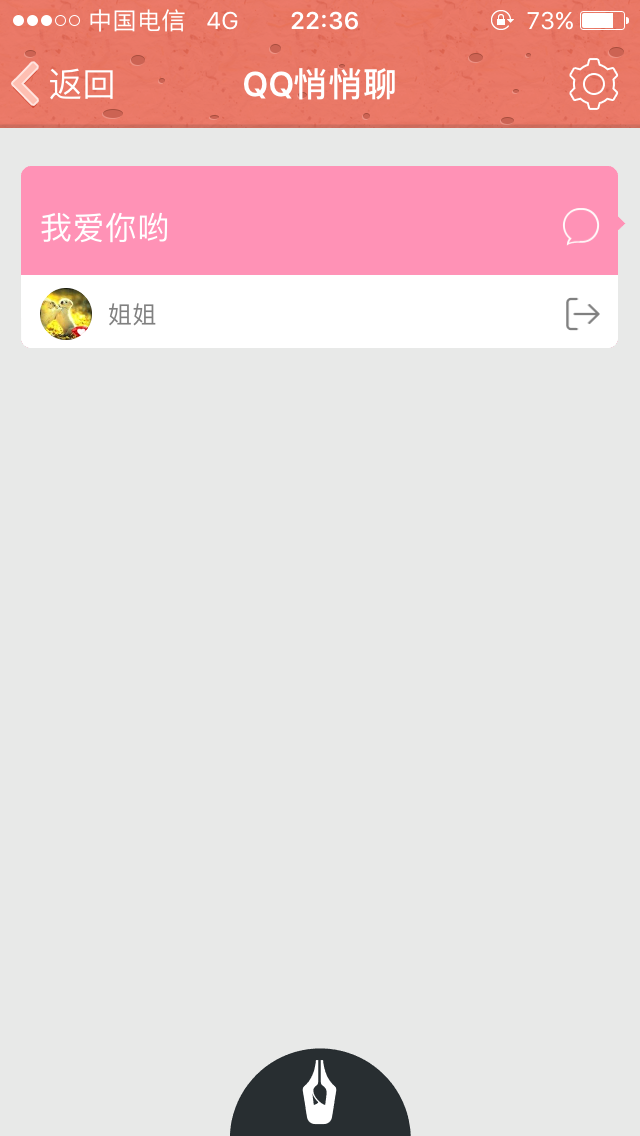
Task: Tap the exit arrow icon beside 姐姐
Action: (583, 314)
